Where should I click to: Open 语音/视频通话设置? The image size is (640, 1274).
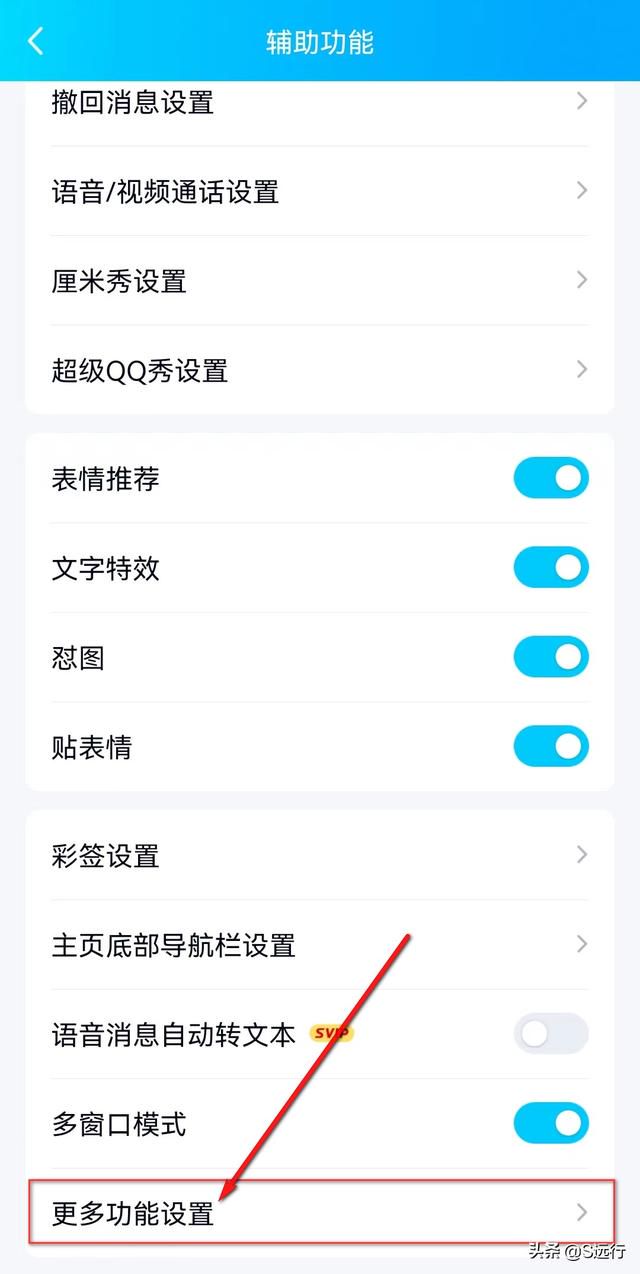click(320, 191)
